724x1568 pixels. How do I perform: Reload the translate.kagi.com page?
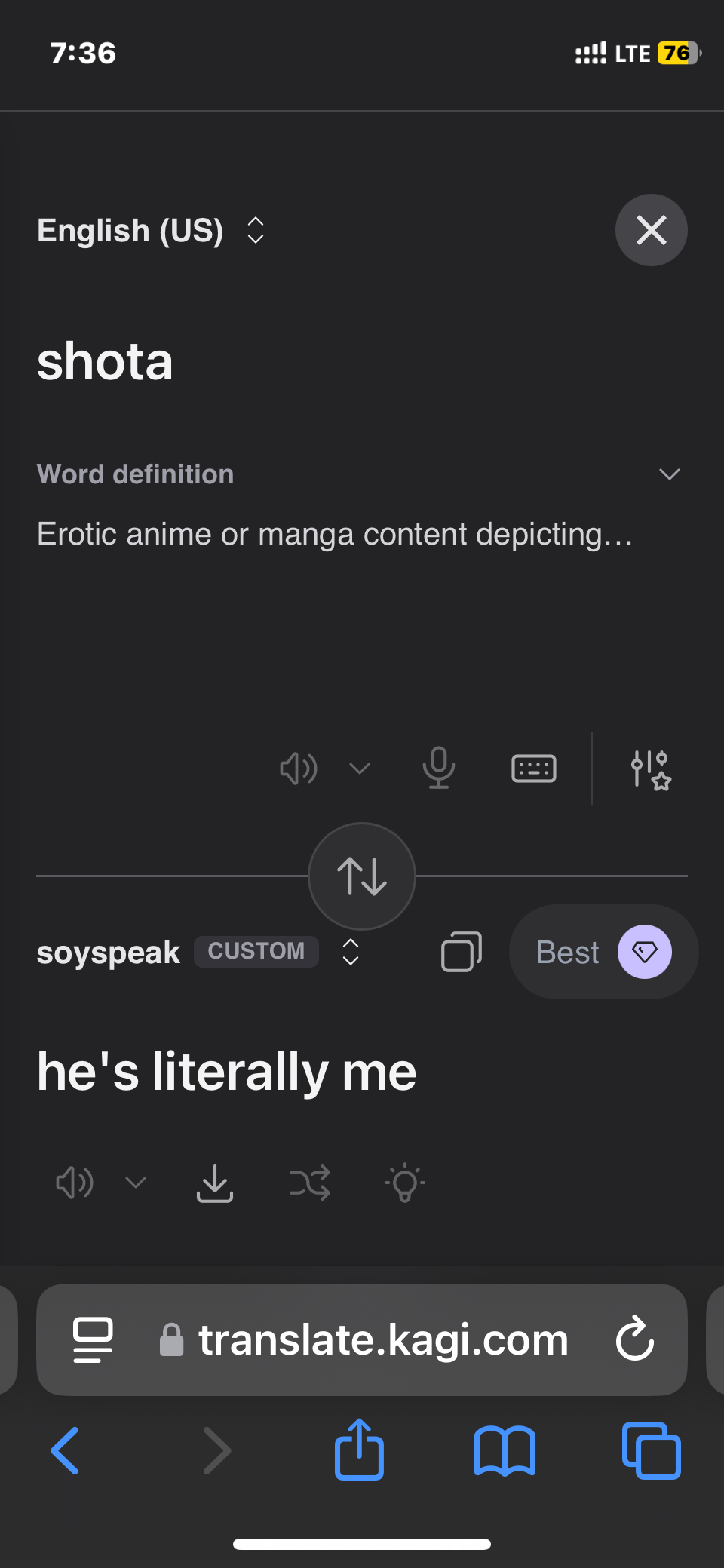click(634, 1339)
